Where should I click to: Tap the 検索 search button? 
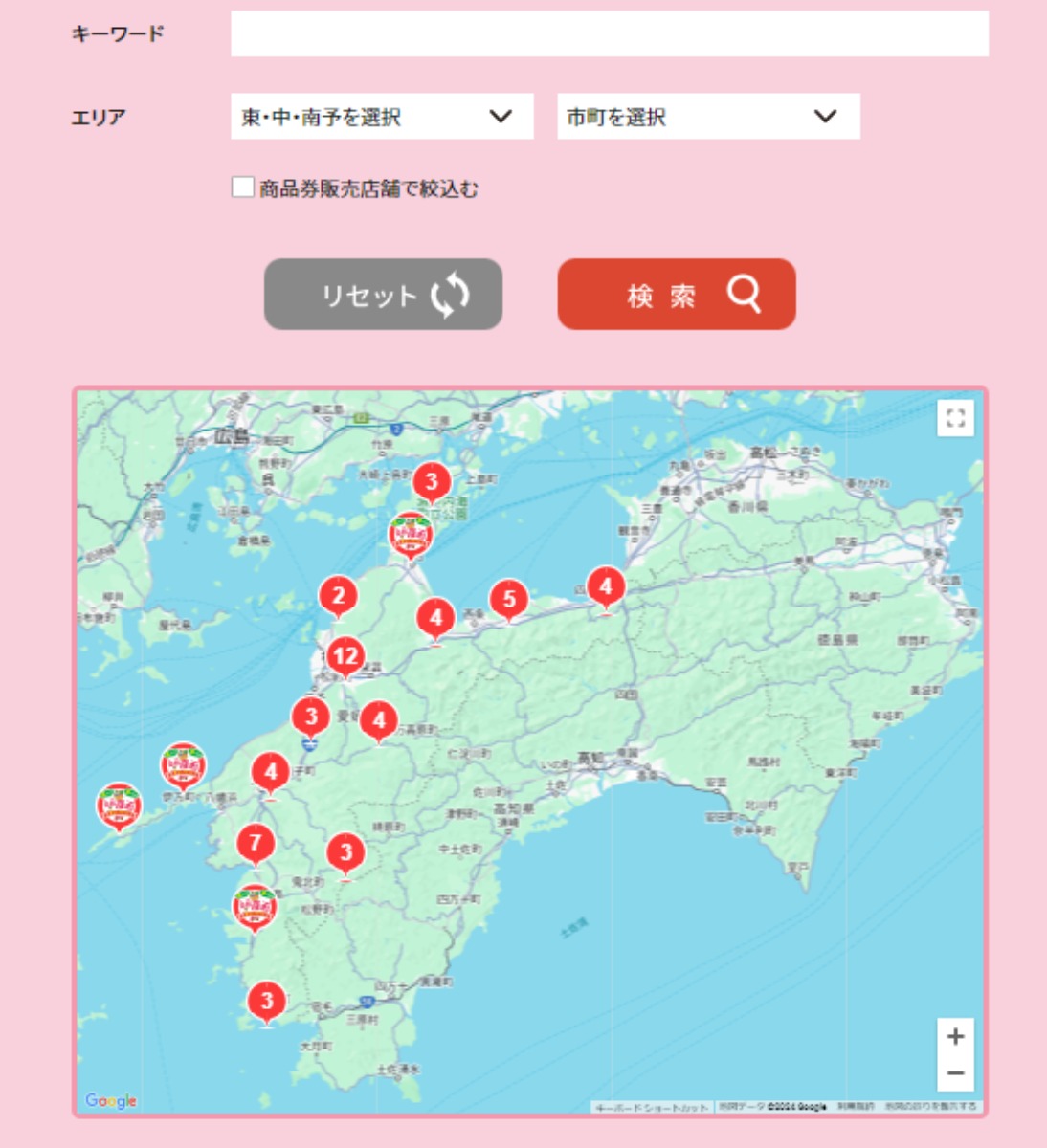(x=677, y=295)
